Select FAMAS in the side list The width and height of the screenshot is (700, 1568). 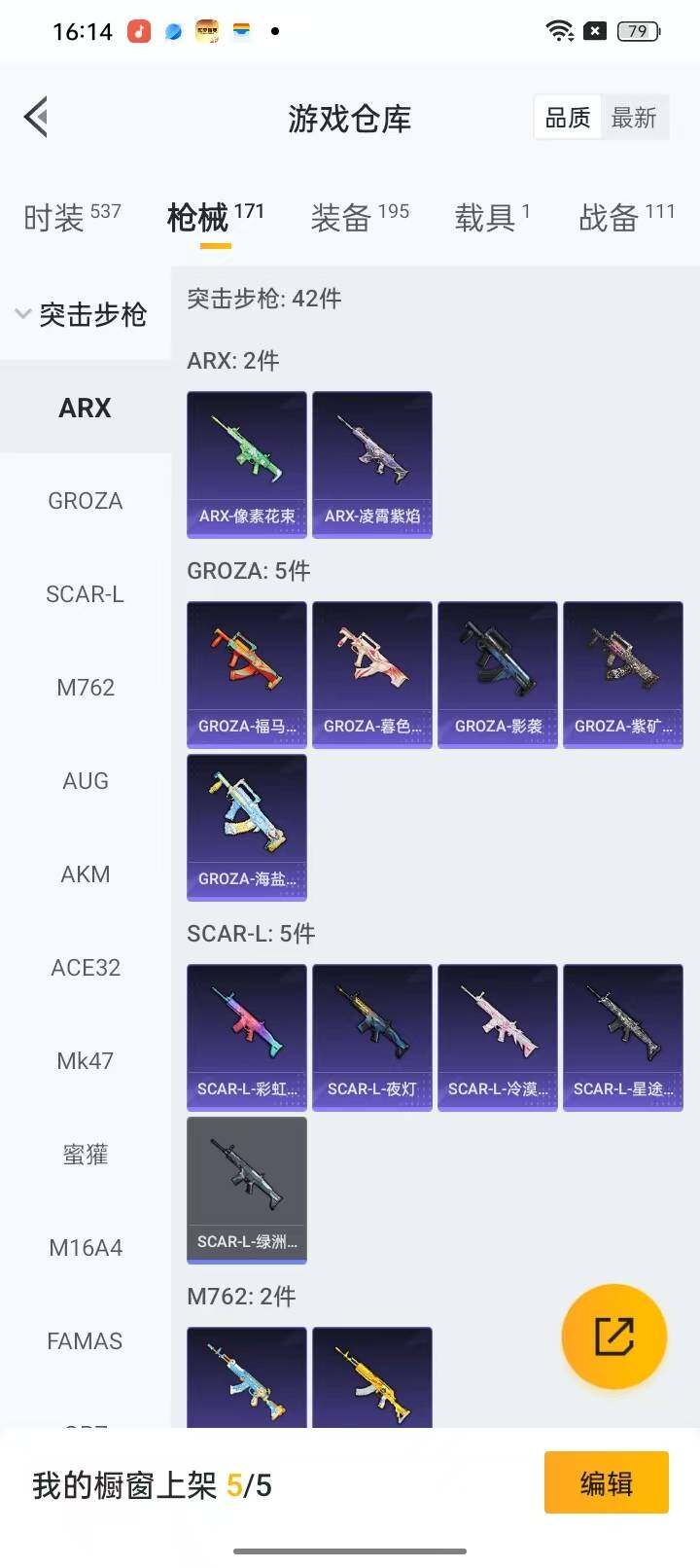pos(86,1341)
